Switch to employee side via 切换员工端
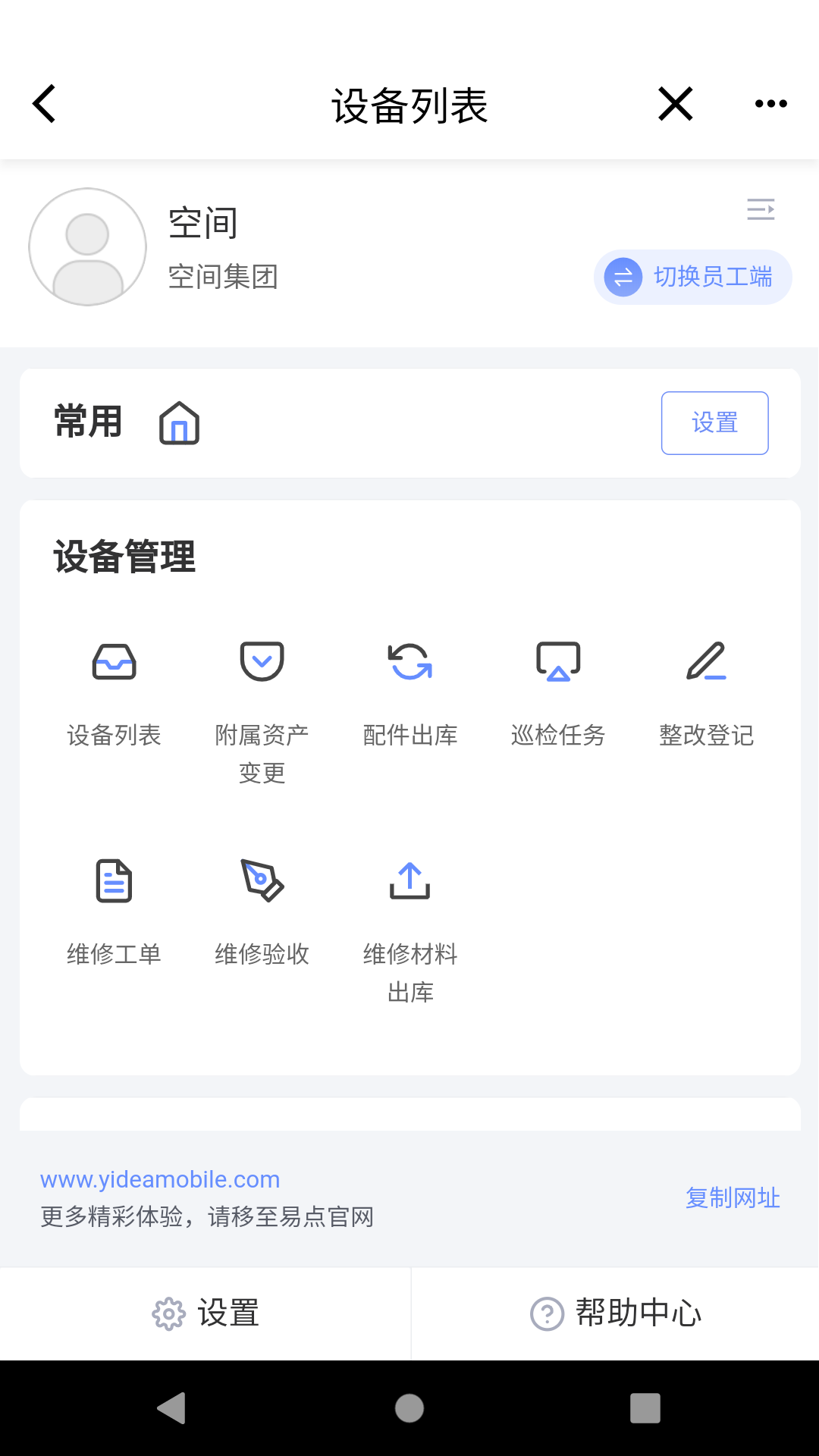 693,277
